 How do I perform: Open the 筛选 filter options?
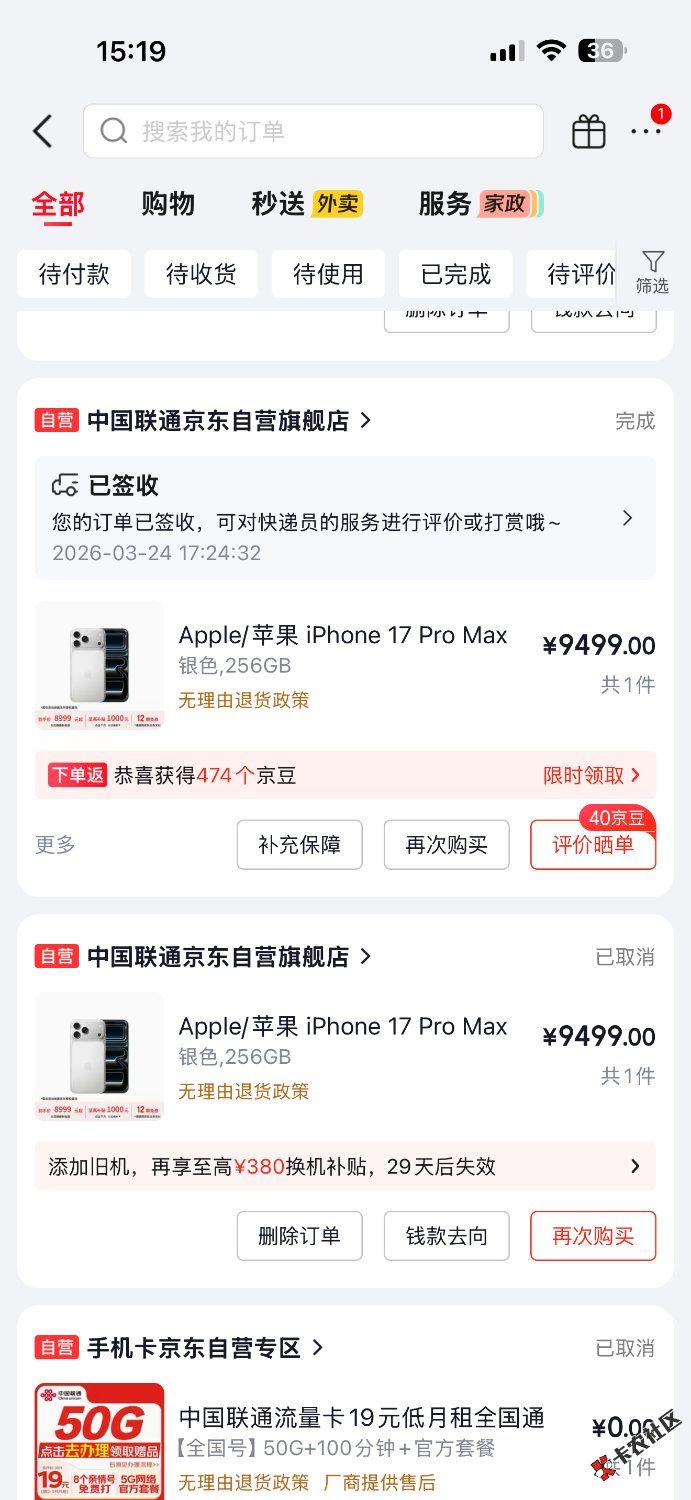(x=652, y=272)
